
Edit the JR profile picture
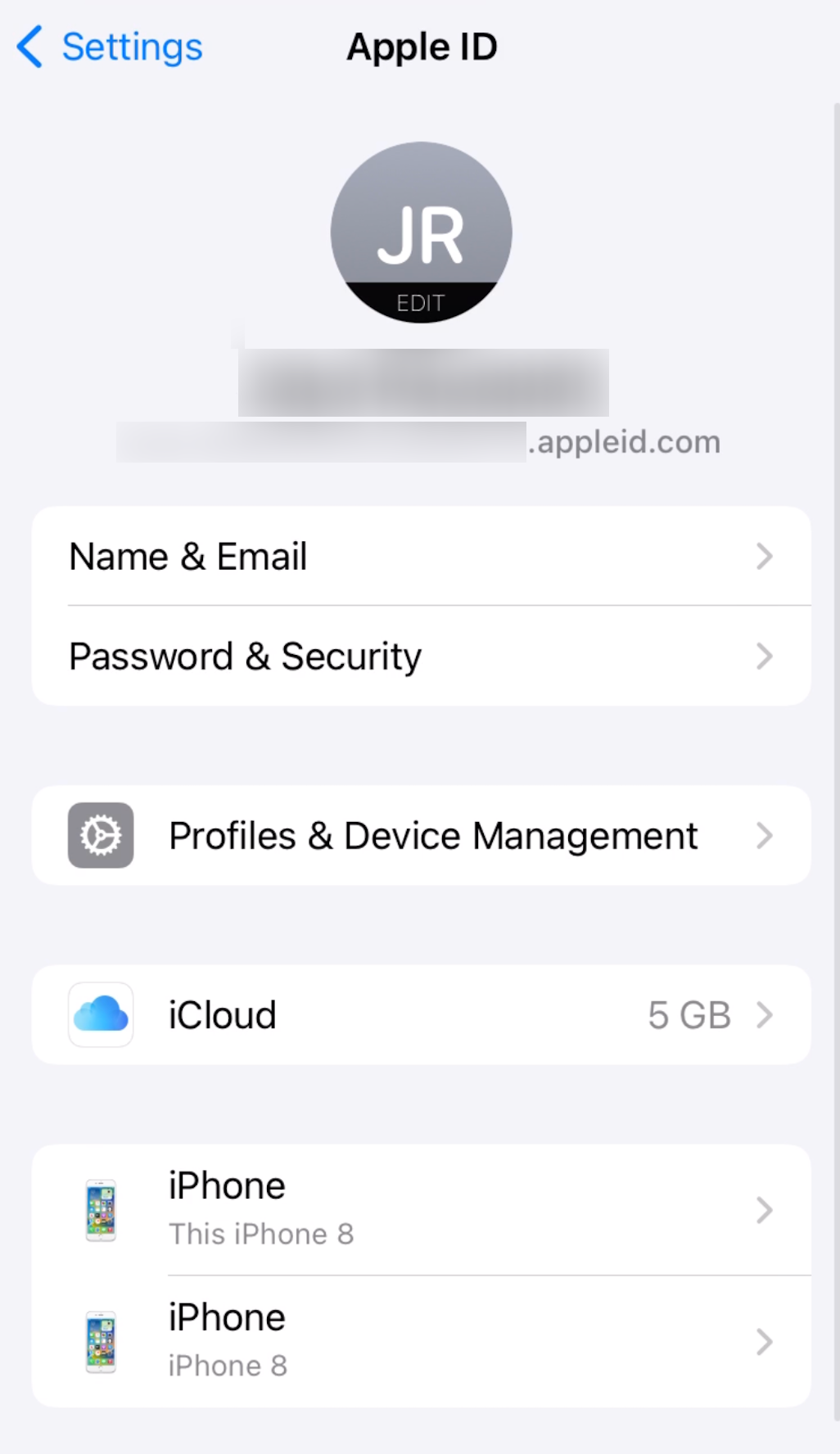[421, 233]
